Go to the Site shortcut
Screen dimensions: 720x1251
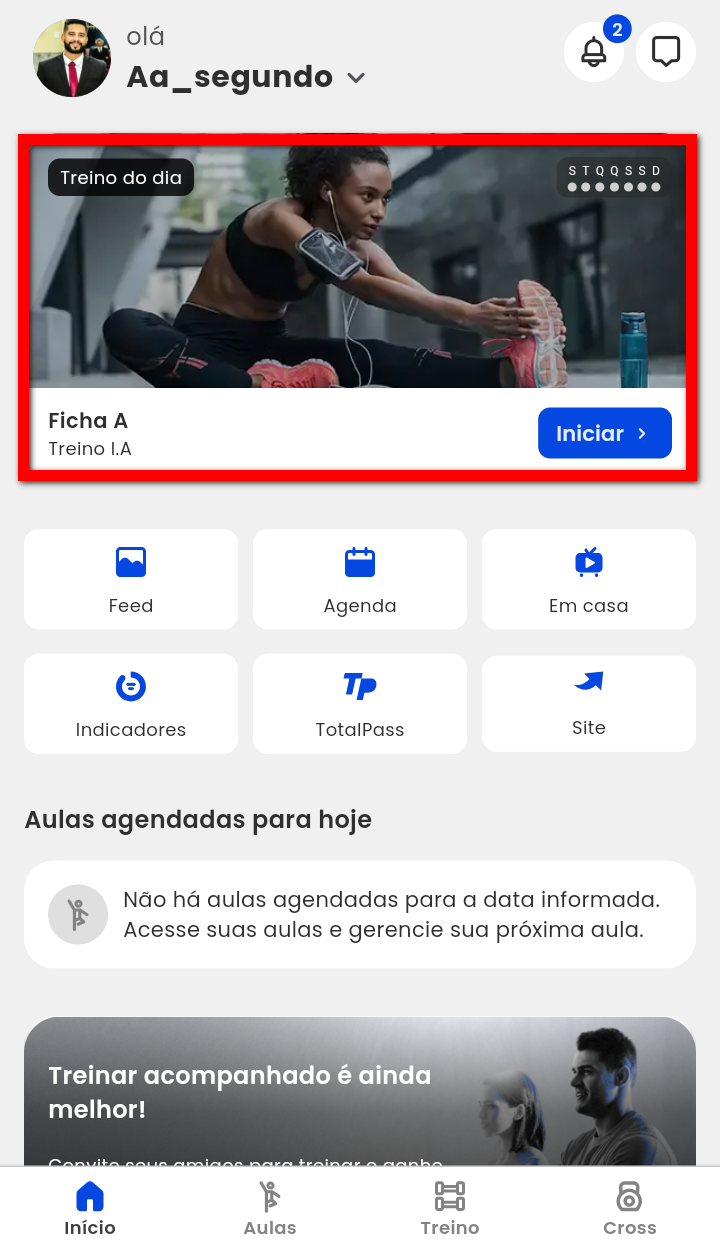point(588,703)
